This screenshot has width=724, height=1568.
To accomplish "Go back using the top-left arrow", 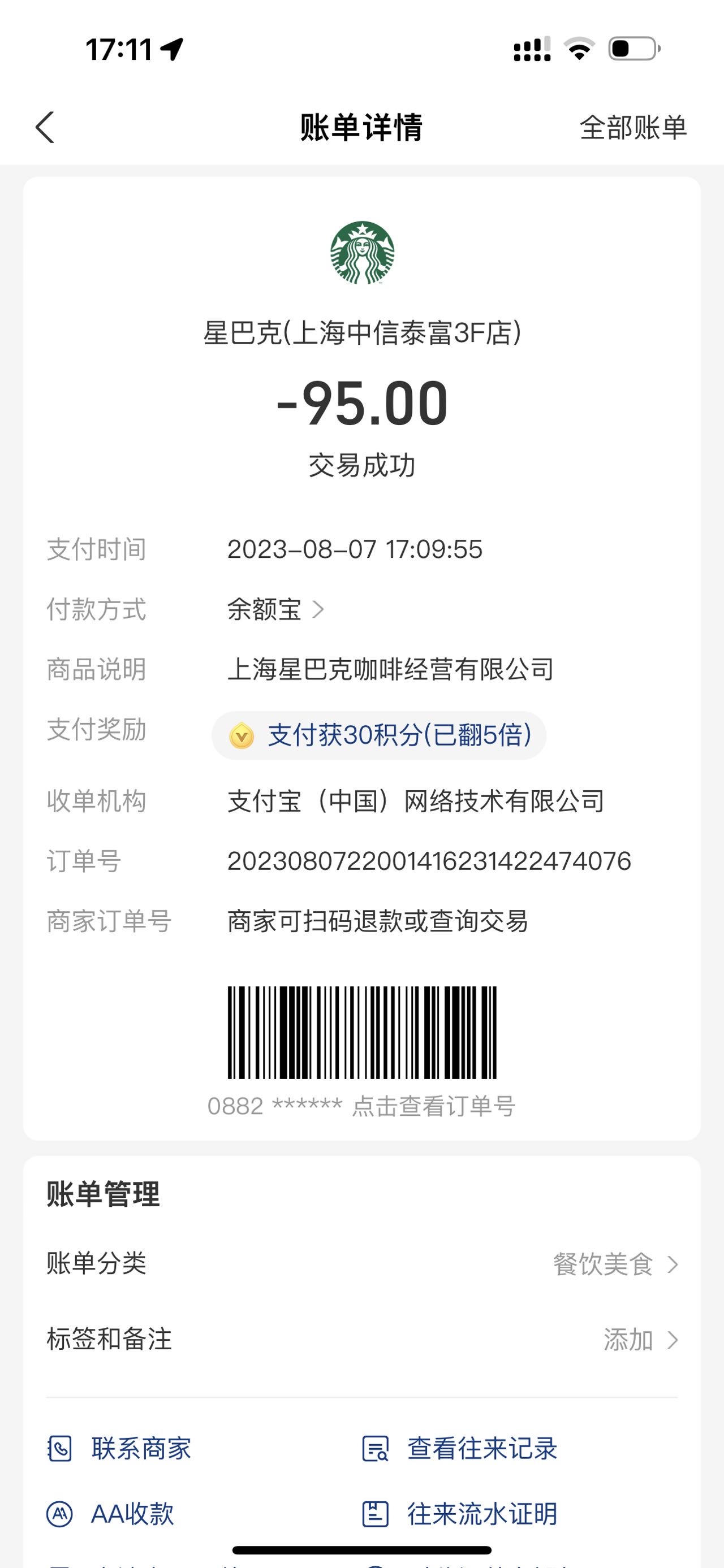I will click(x=45, y=127).
